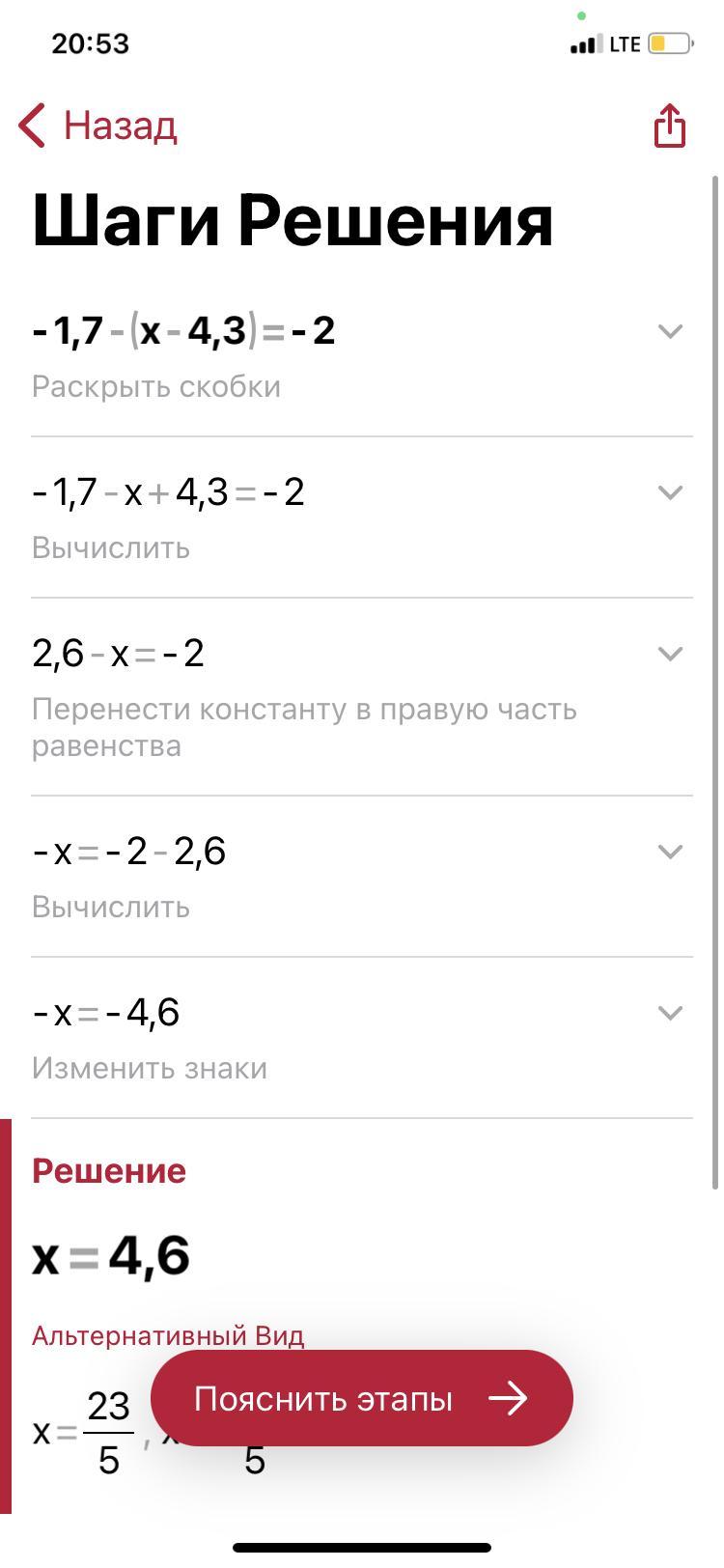
Task: Expand the step -1,7-x+4,3=-2
Action: pos(669,492)
